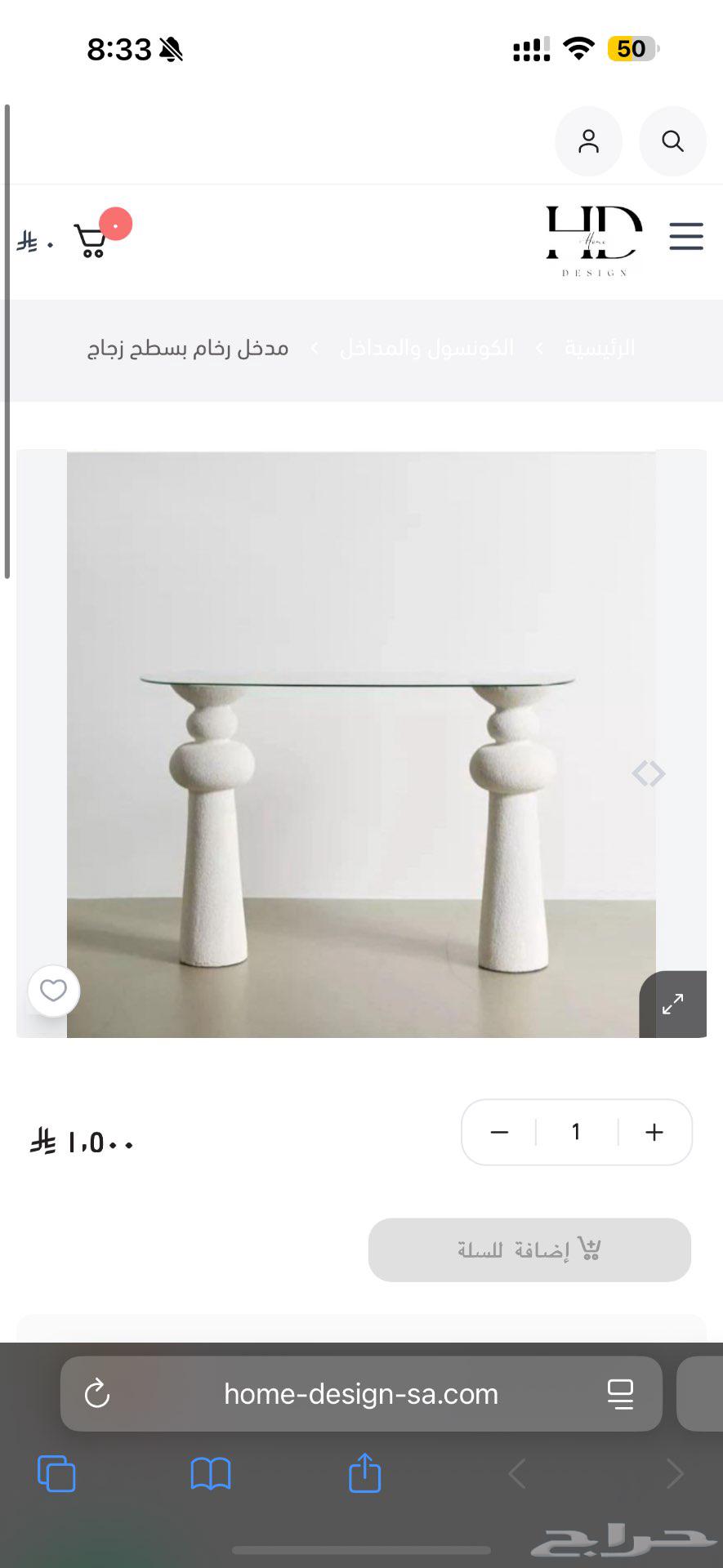
Task: Click the HD Home Design logo
Action: pos(594,241)
